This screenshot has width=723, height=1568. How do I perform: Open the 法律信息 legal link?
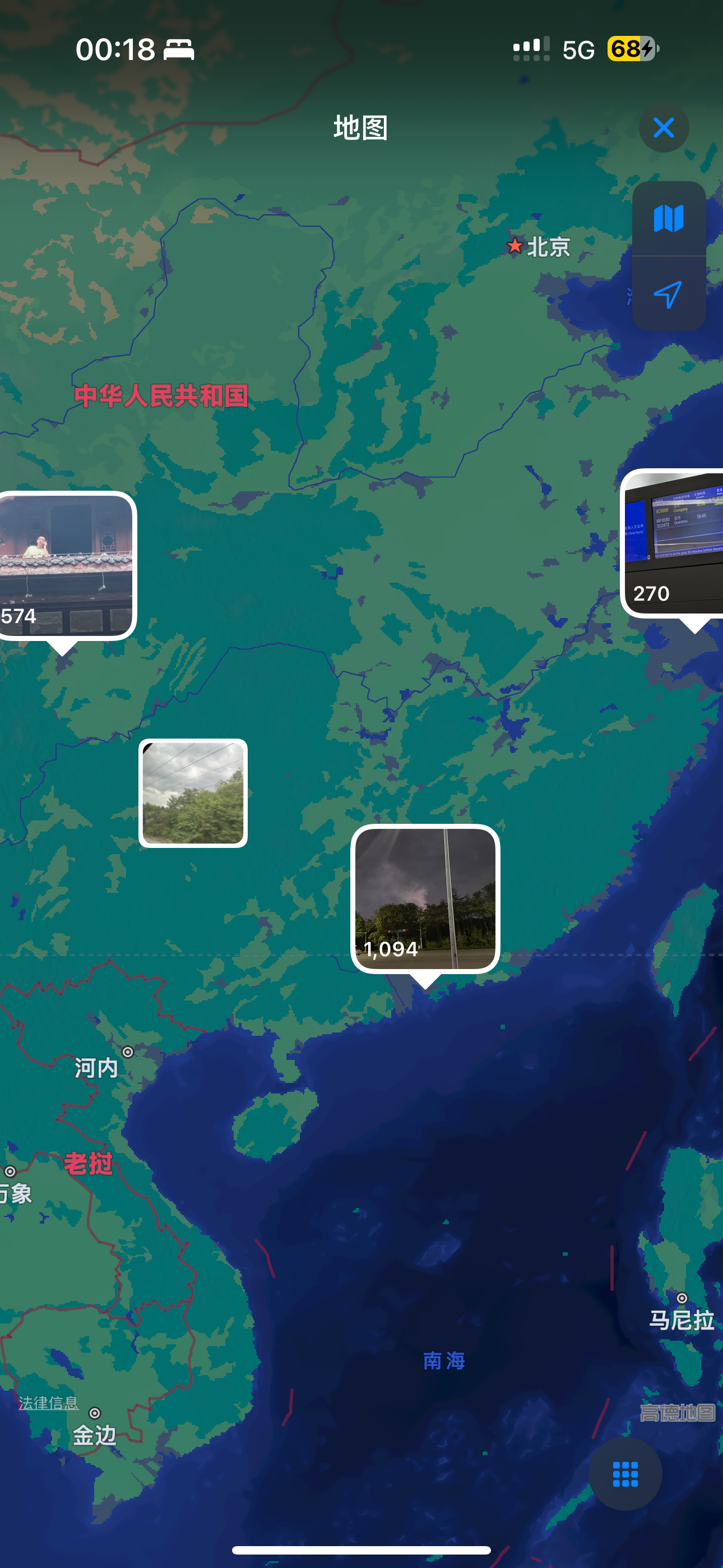pyautogui.click(x=49, y=1403)
